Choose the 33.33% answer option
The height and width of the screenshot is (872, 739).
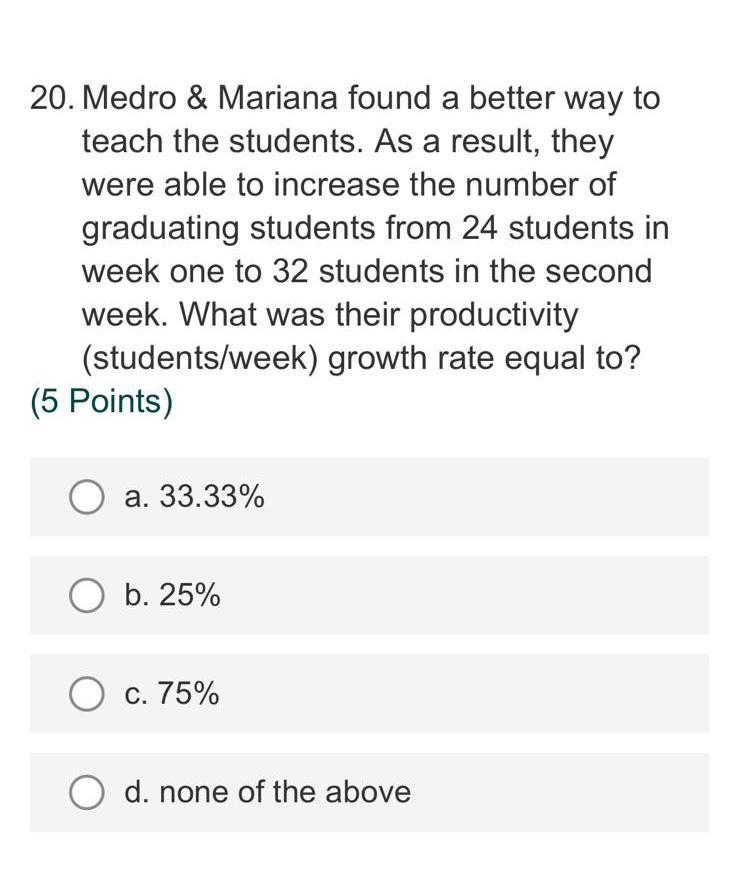tap(192, 494)
